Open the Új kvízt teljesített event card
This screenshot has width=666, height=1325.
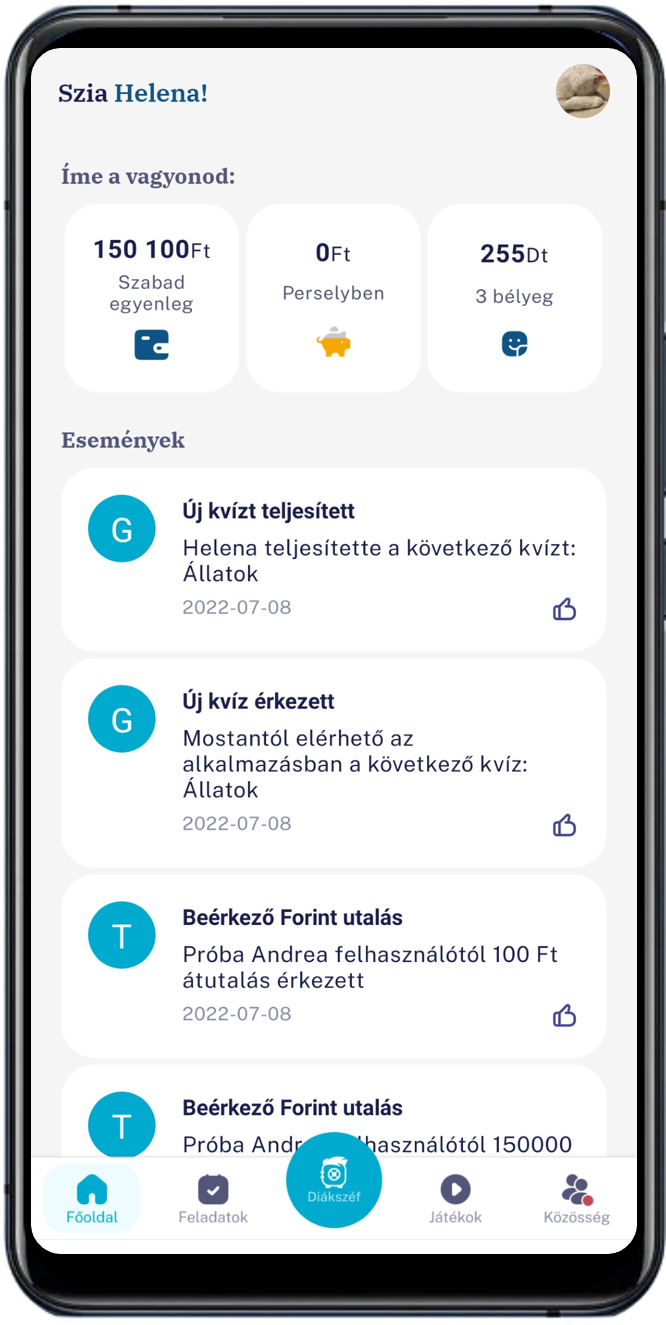point(333,558)
